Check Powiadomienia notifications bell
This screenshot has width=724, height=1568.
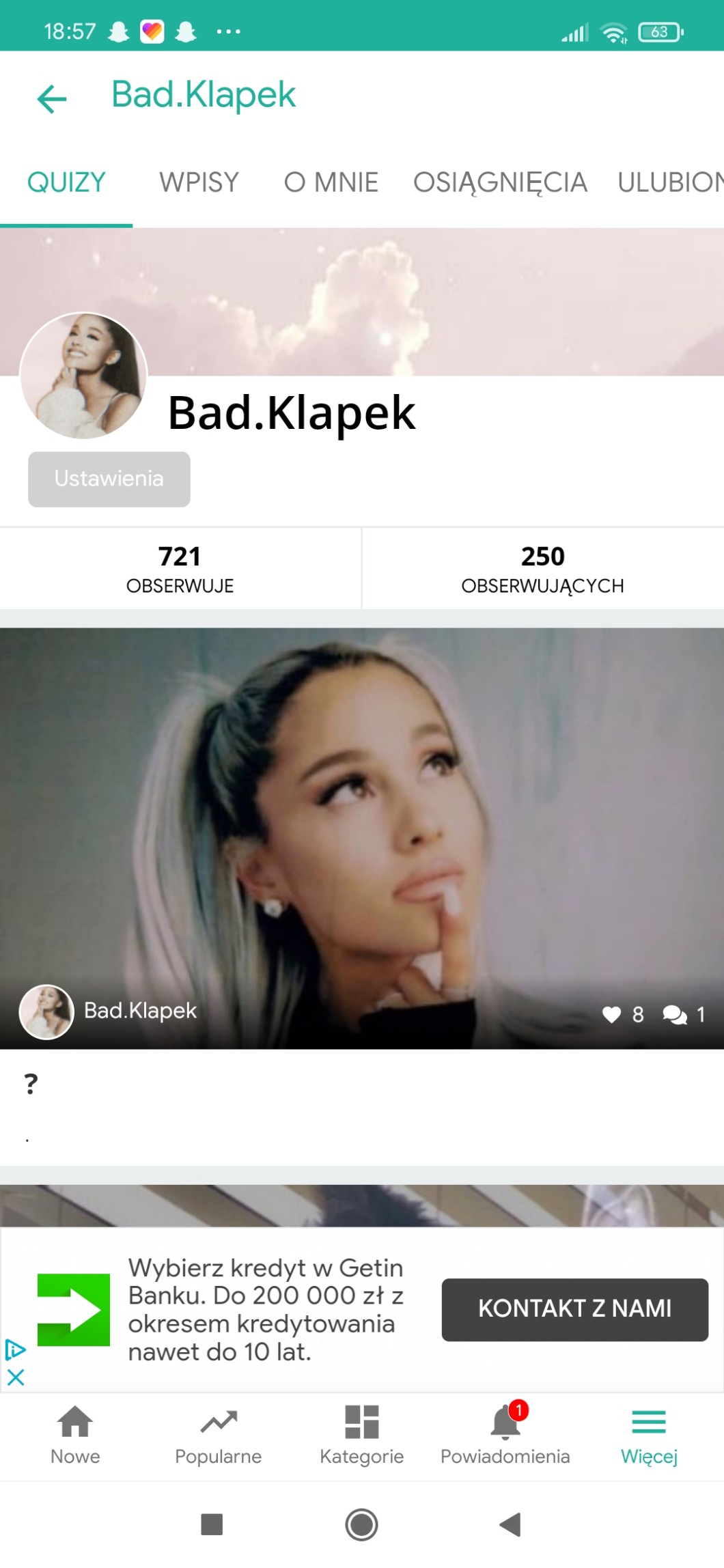point(505,1436)
